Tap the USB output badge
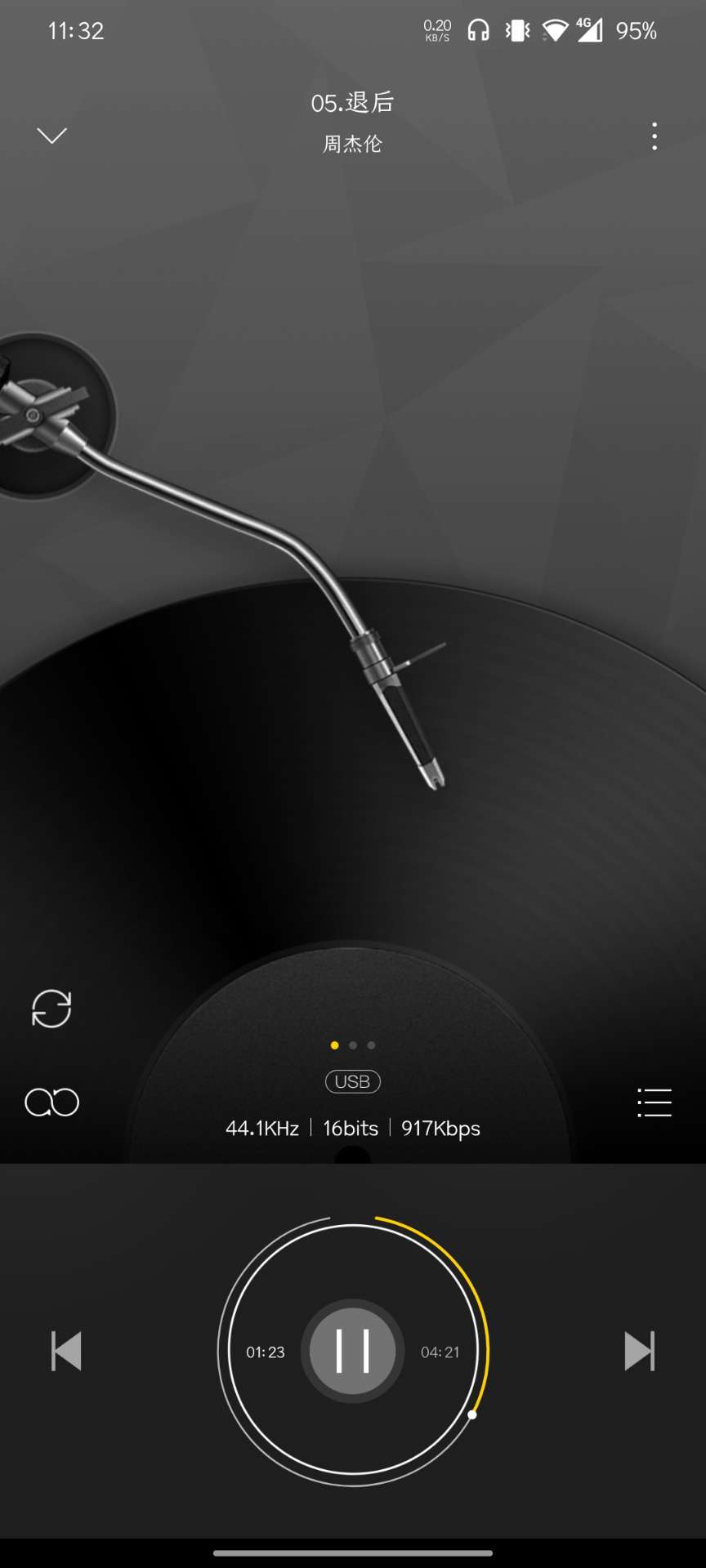Image resolution: width=706 pixels, height=1568 pixels. click(x=353, y=1081)
